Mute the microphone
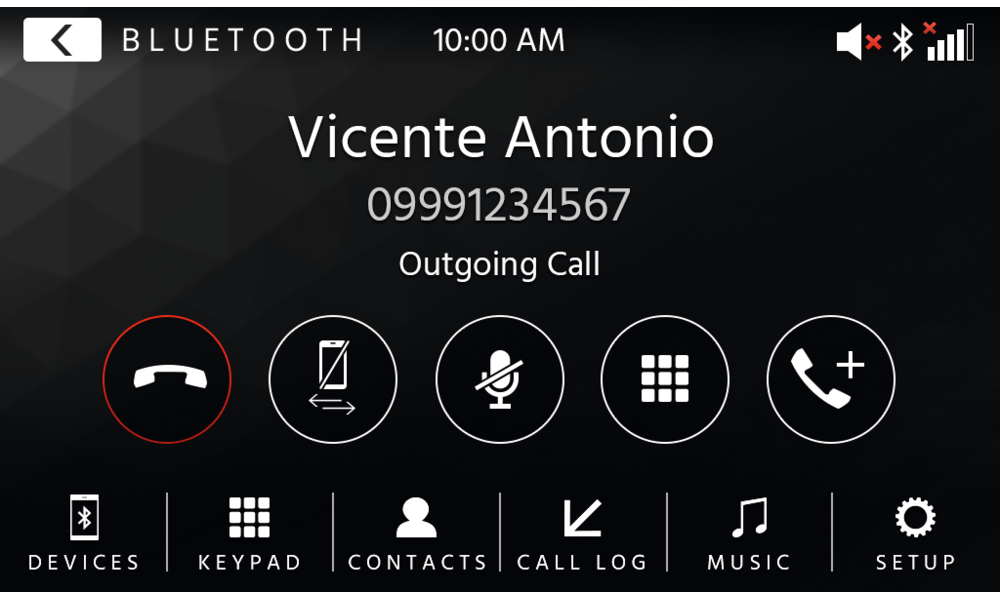This screenshot has height=600, width=1000. pyautogui.click(x=499, y=379)
